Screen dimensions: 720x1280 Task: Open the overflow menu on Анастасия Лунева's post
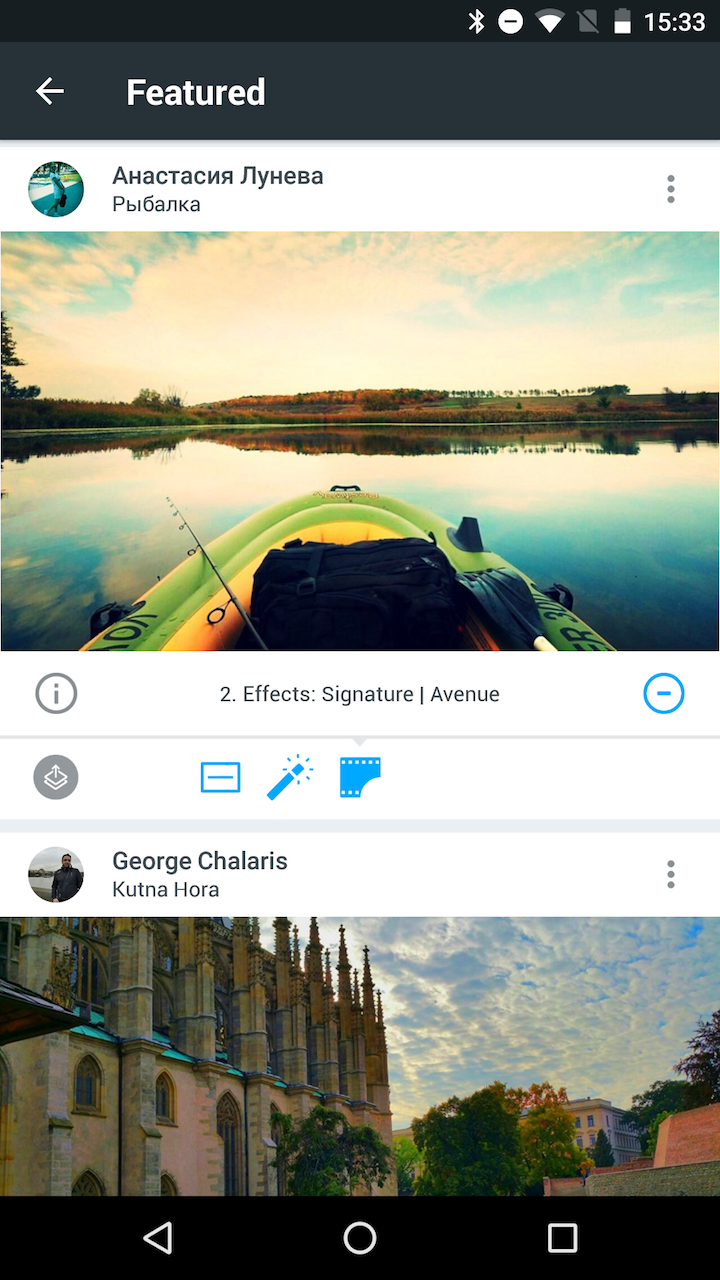click(x=670, y=188)
